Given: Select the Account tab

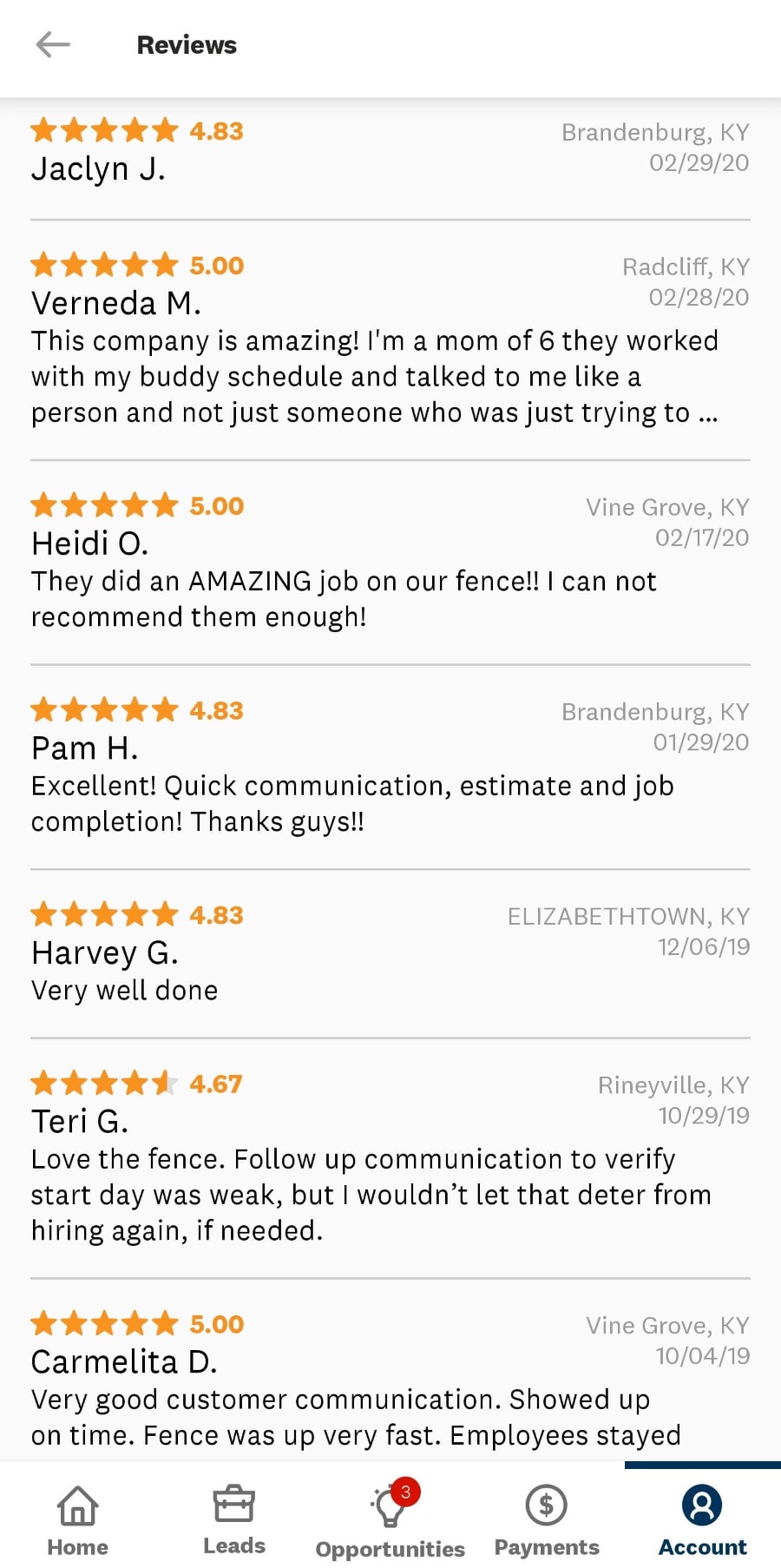Looking at the screenshot, I should (x=702, y=1519).
